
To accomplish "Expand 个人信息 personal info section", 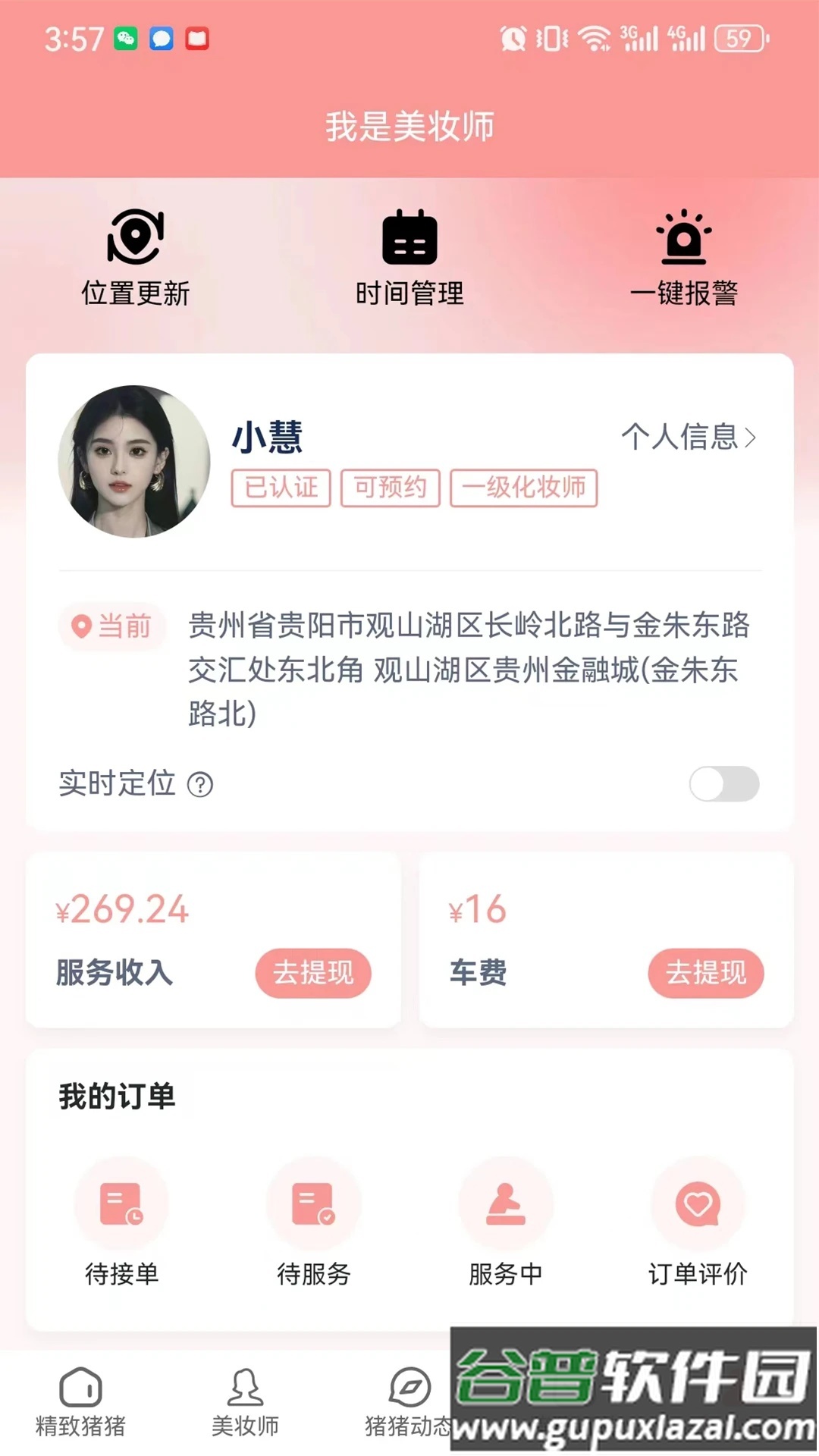I will tap(681, 437).
